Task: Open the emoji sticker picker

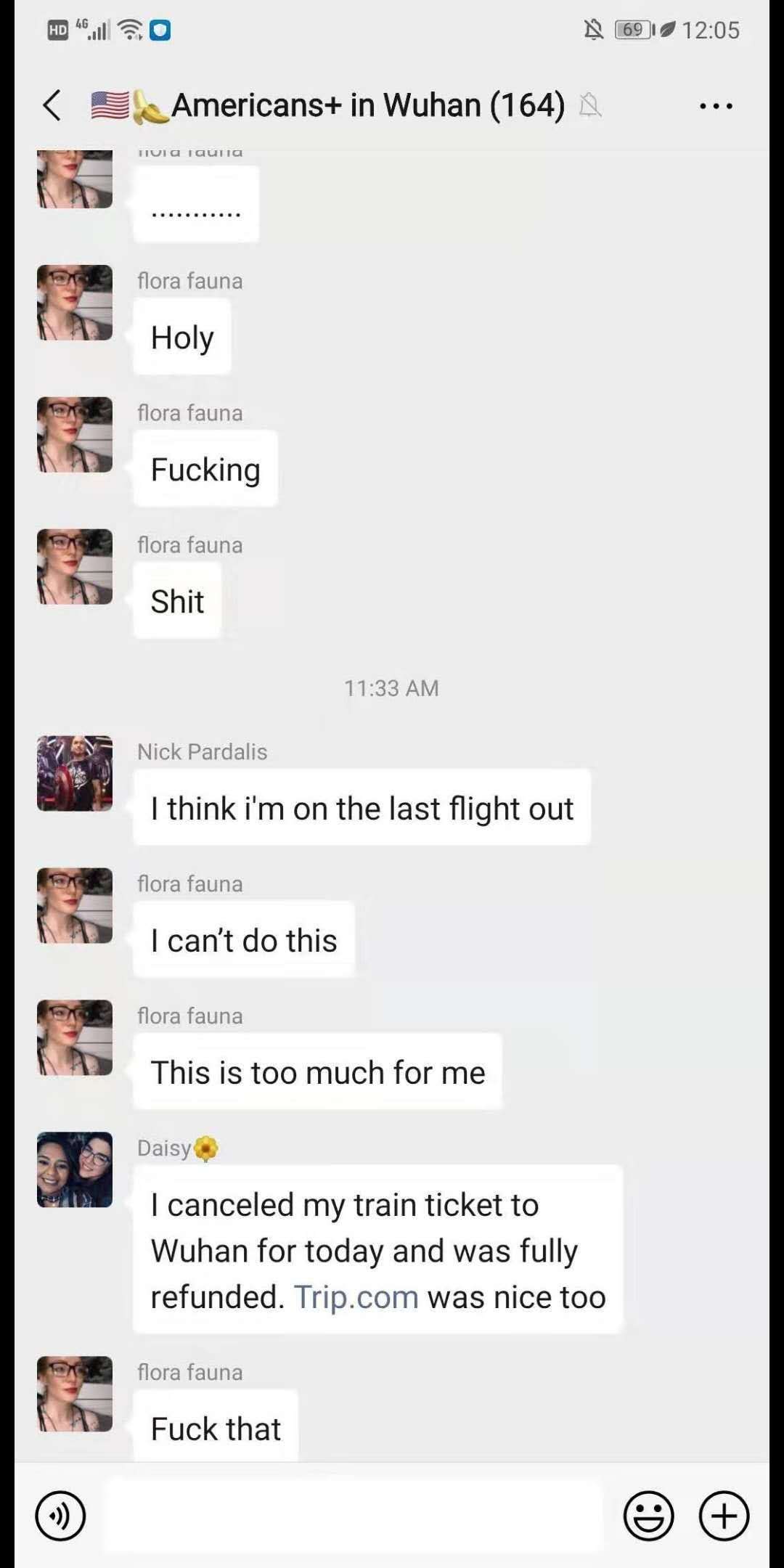Action: 648,1516
